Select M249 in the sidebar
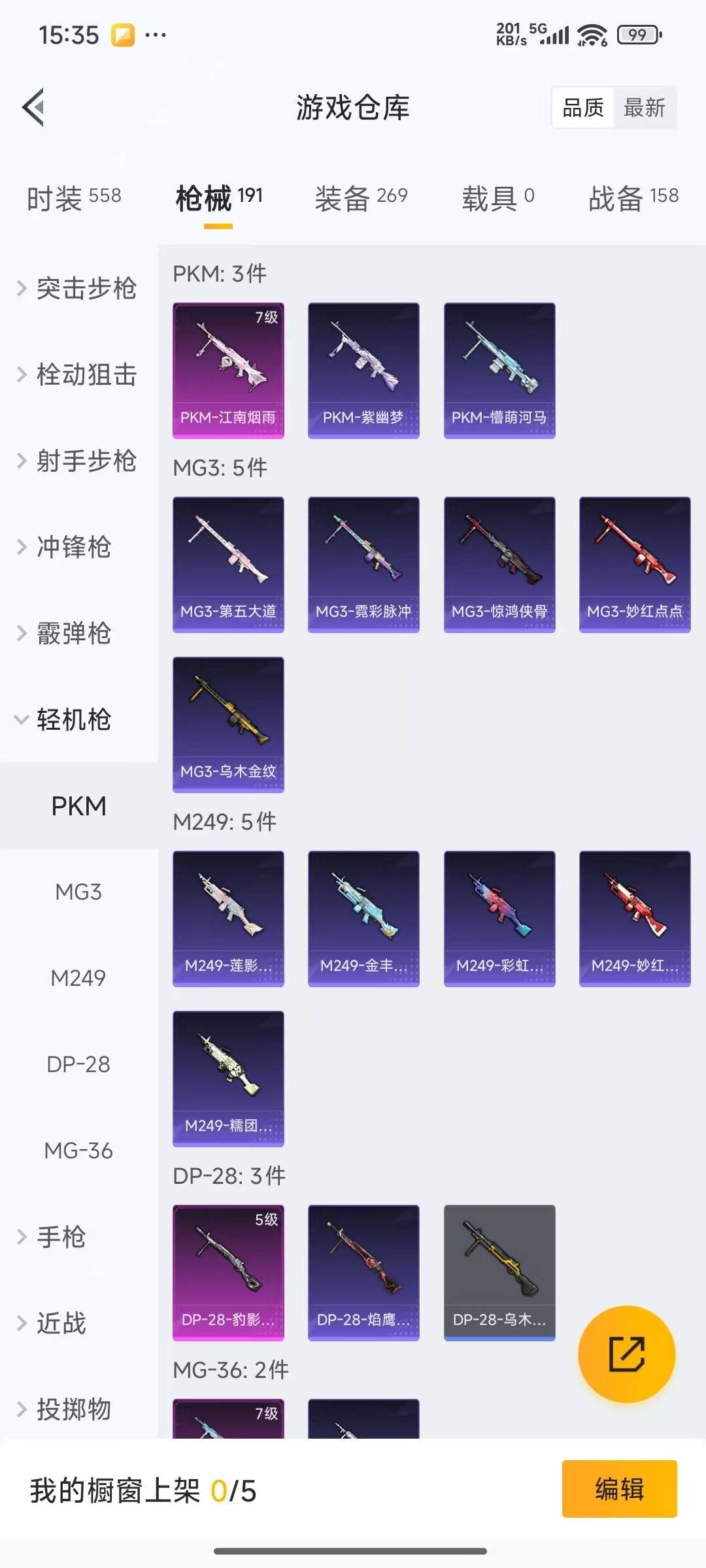The width and height of the screenshot is (706, 1568). pos(78,979)
